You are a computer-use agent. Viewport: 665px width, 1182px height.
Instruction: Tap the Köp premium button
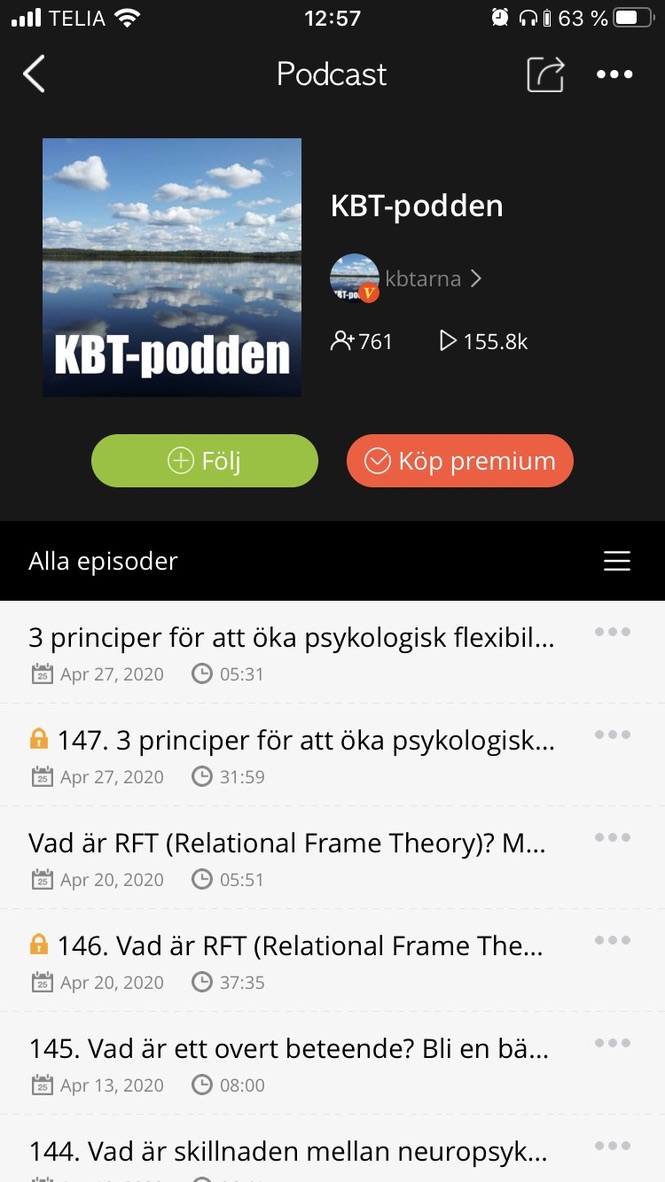tap(460, 461)
